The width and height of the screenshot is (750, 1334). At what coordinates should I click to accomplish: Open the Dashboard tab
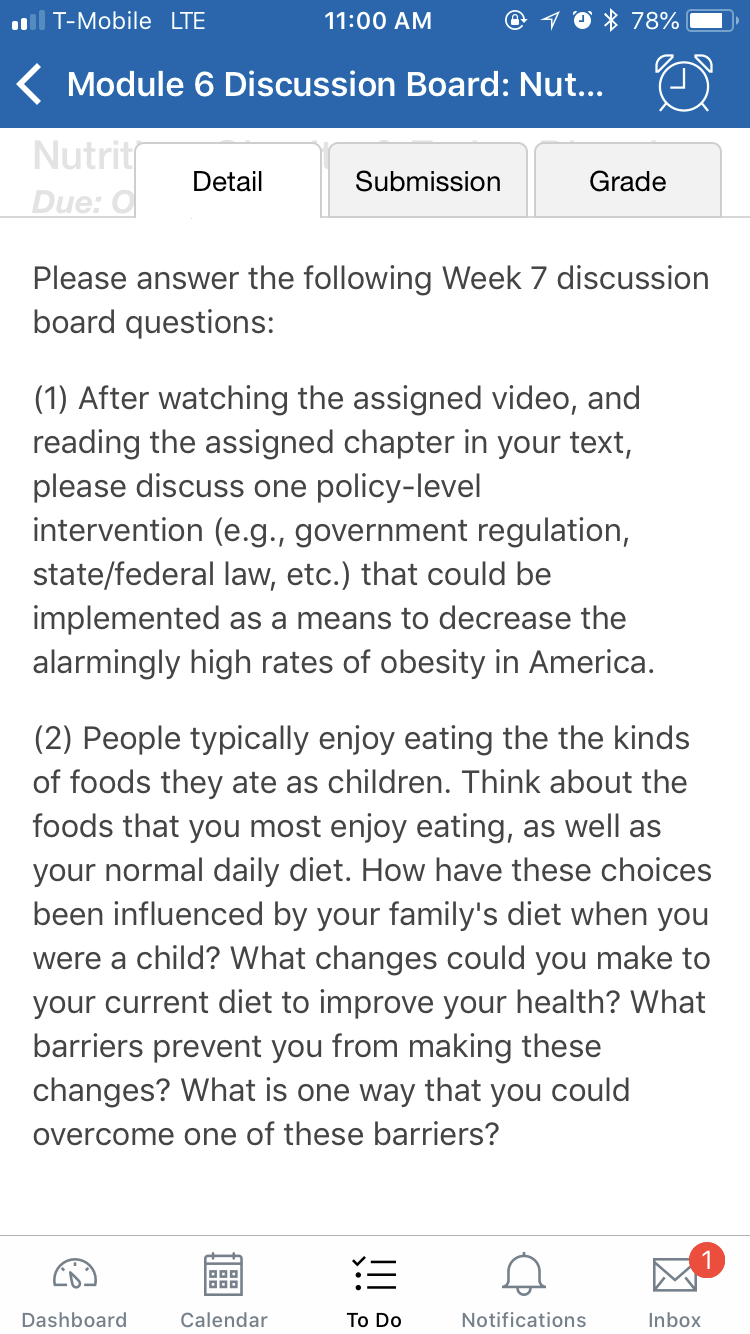coord(75,1291)
